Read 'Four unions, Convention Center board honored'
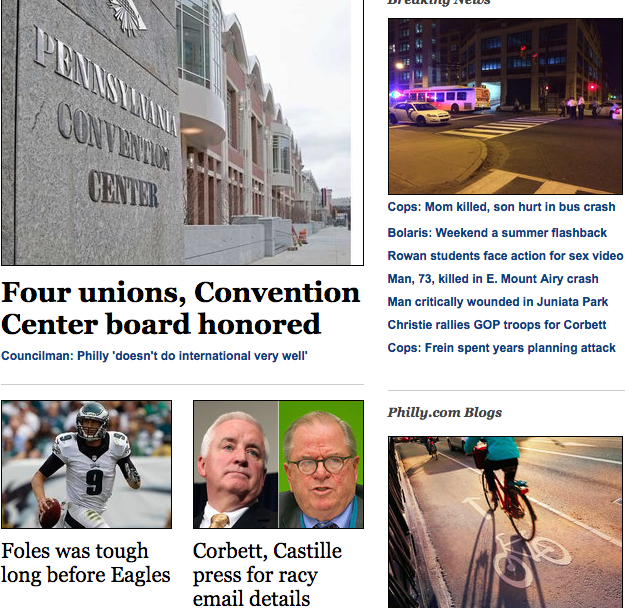 tap(180, 308)
